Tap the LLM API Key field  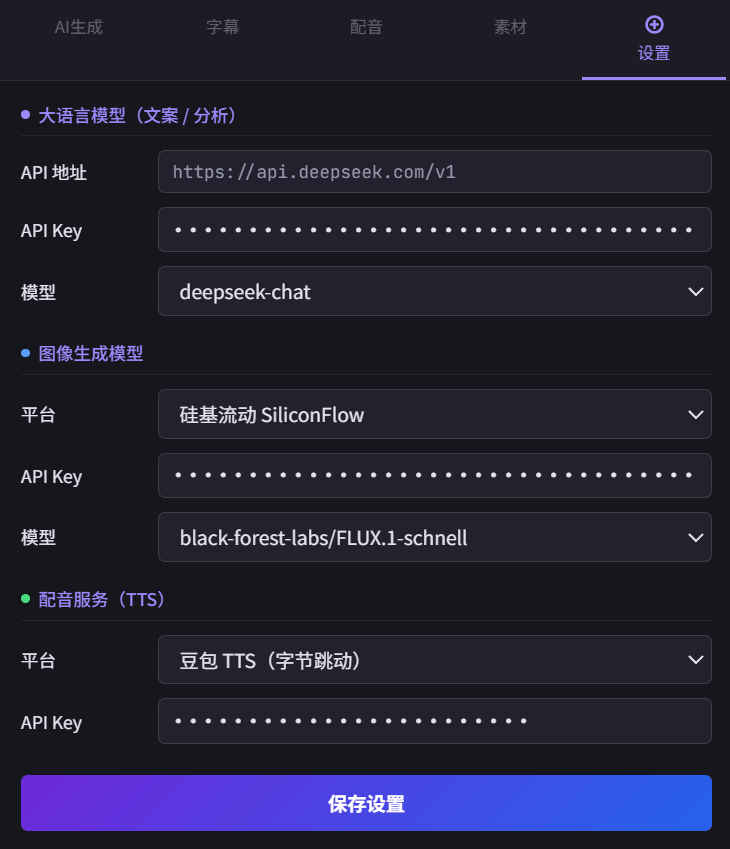[x=434, y=230]
